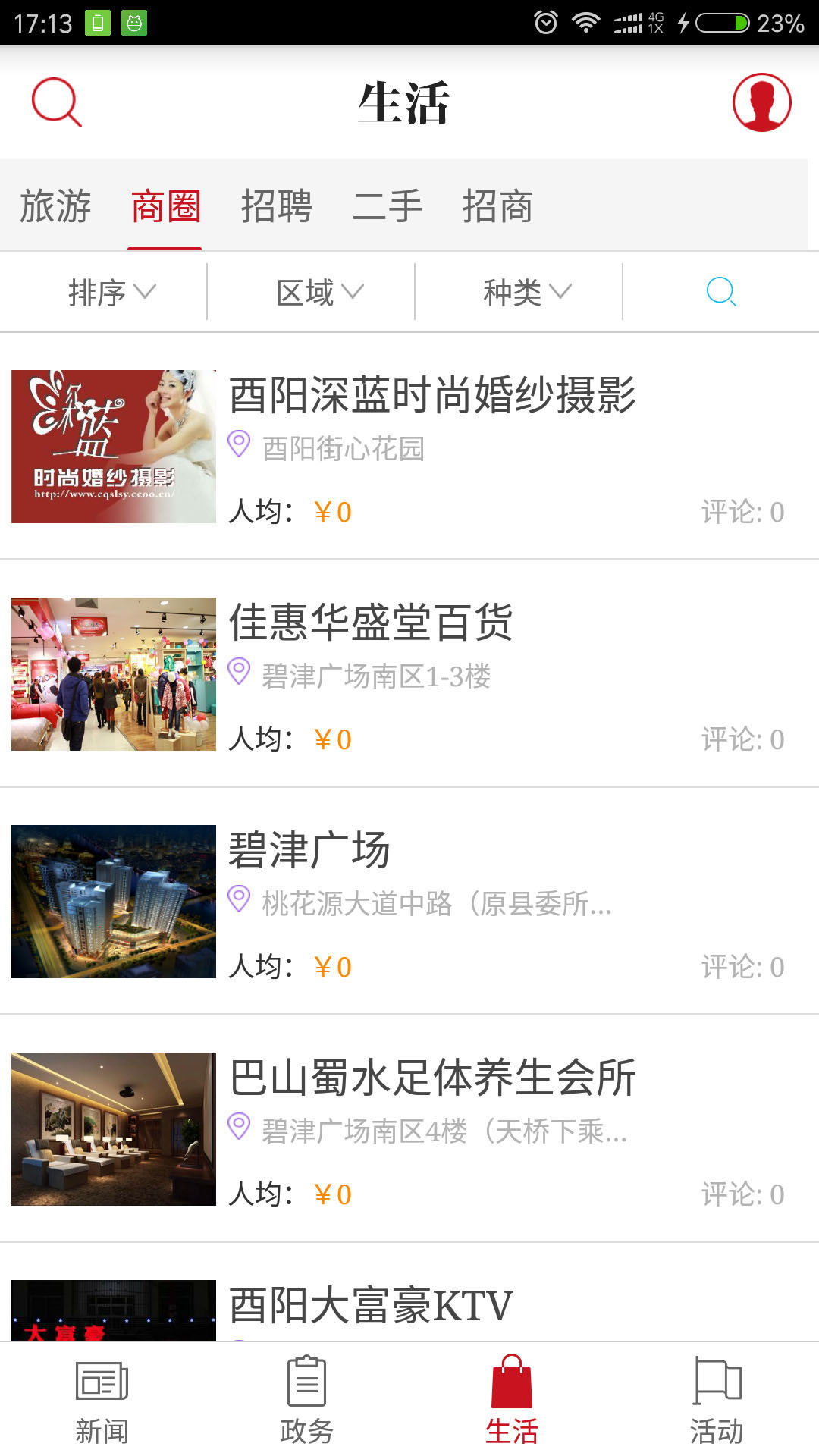This screenshot has height=1456, width=819.
Task: Open the 碧津广场 listing details
Action: pos(311,851)
